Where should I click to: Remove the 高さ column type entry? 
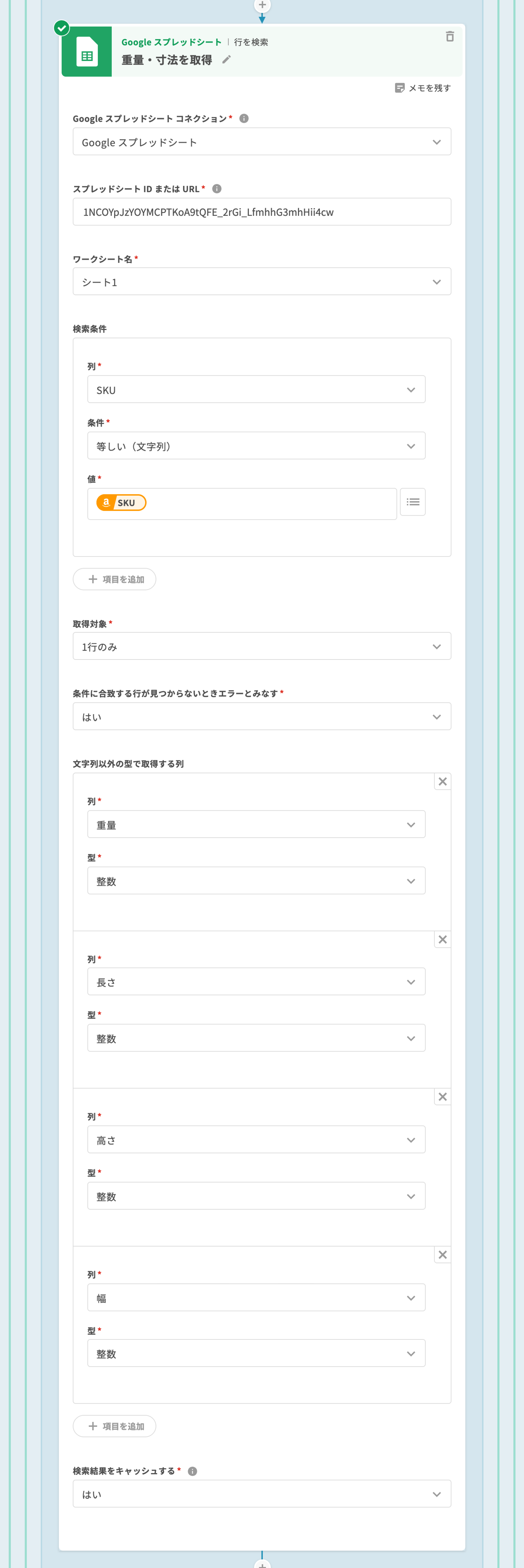click(443, 1097)
